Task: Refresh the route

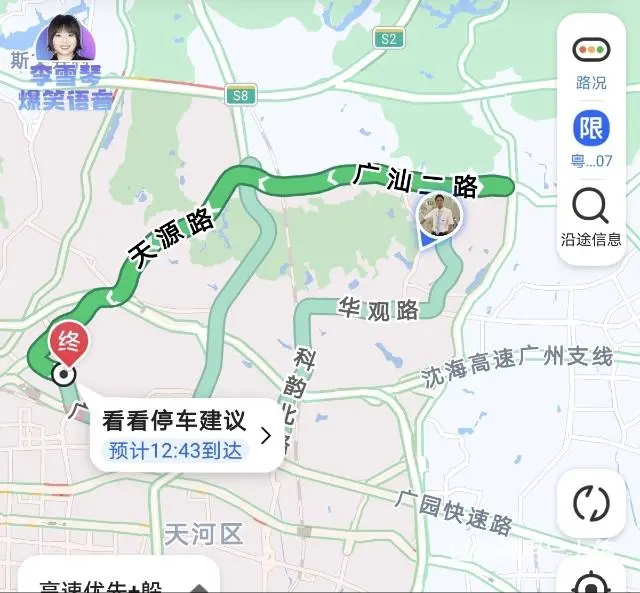Action: [591, 503]
